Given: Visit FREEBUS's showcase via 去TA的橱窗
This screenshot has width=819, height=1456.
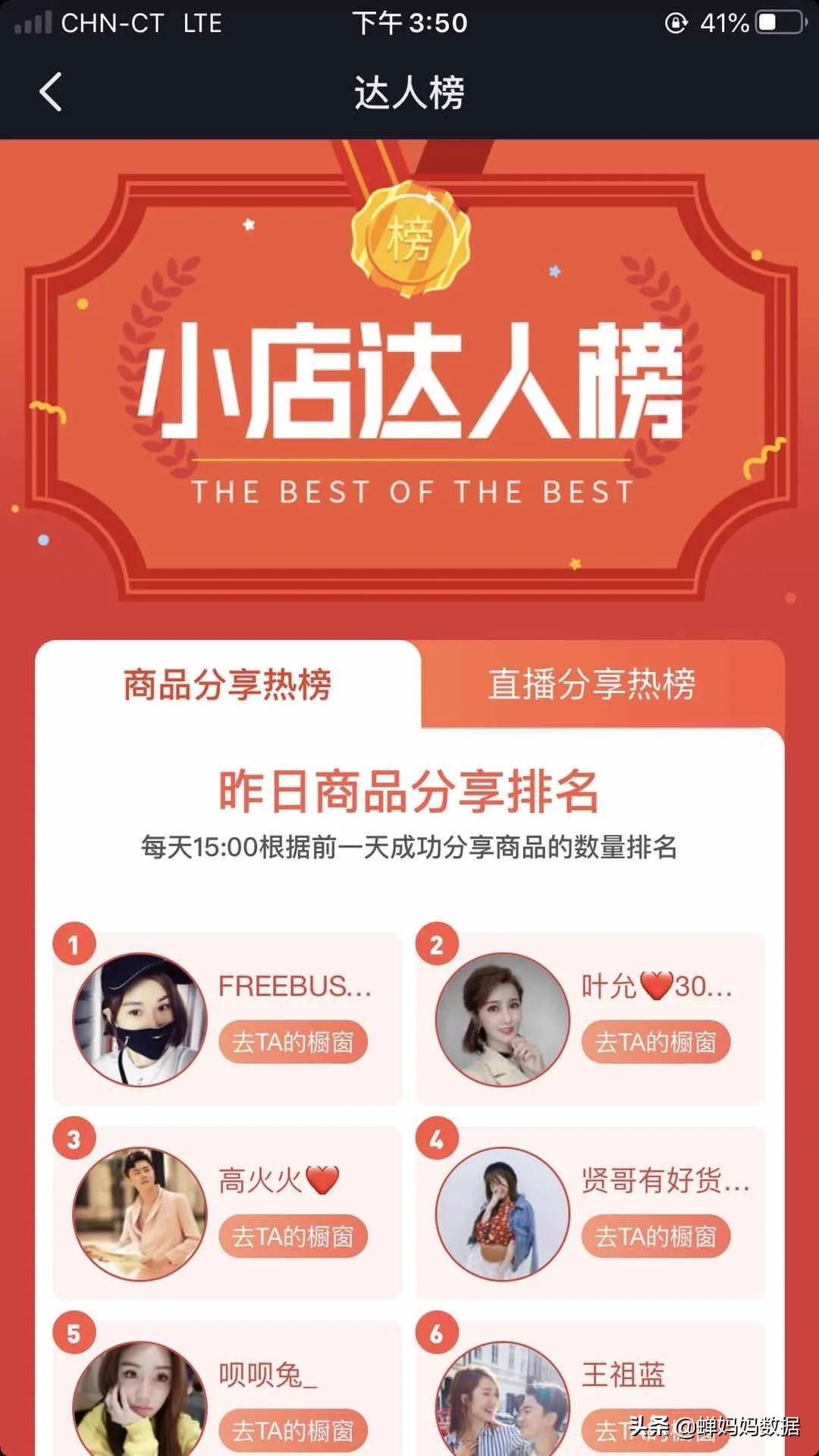Looking at the screenshot, I should 293,1042.
